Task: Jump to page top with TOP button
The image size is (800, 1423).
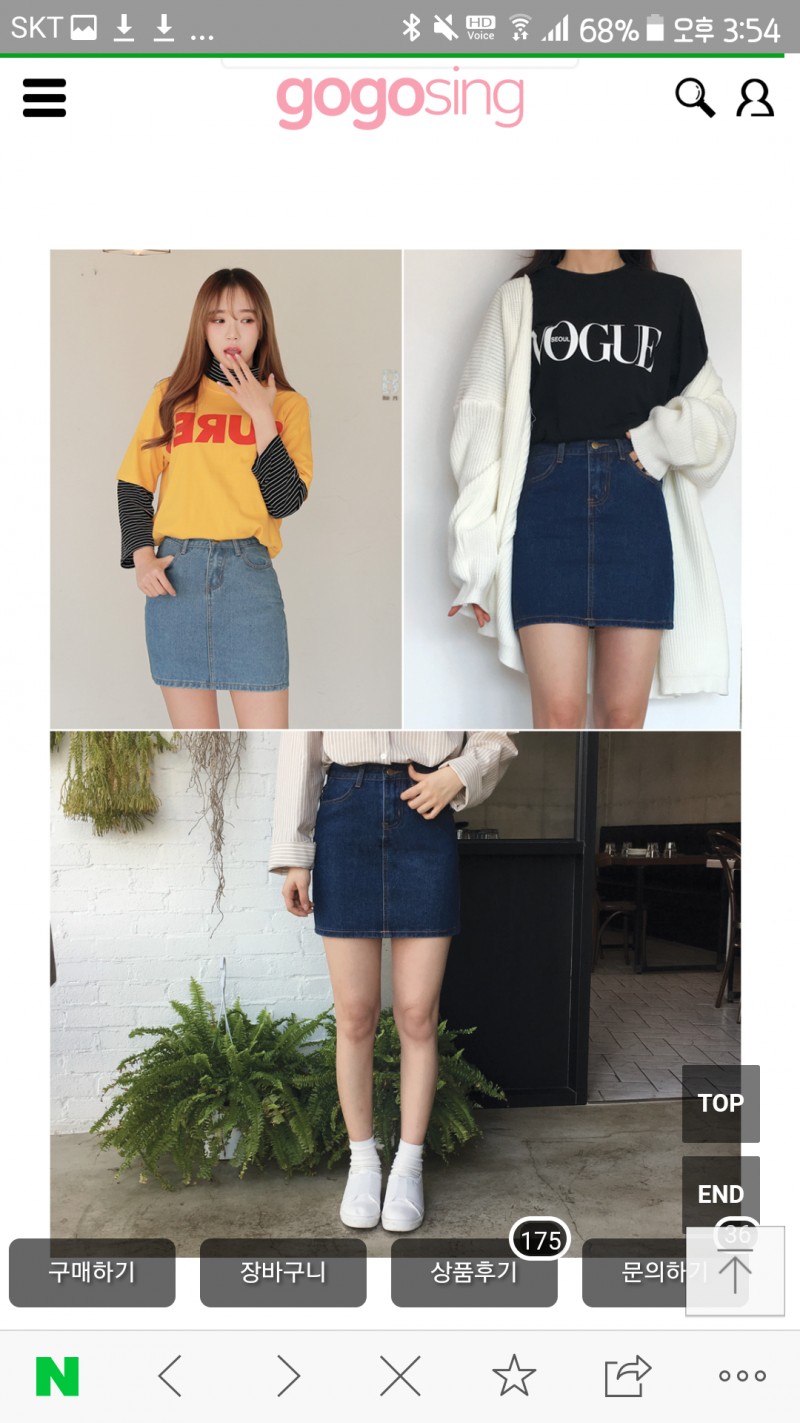Action: pos(720,1103)
